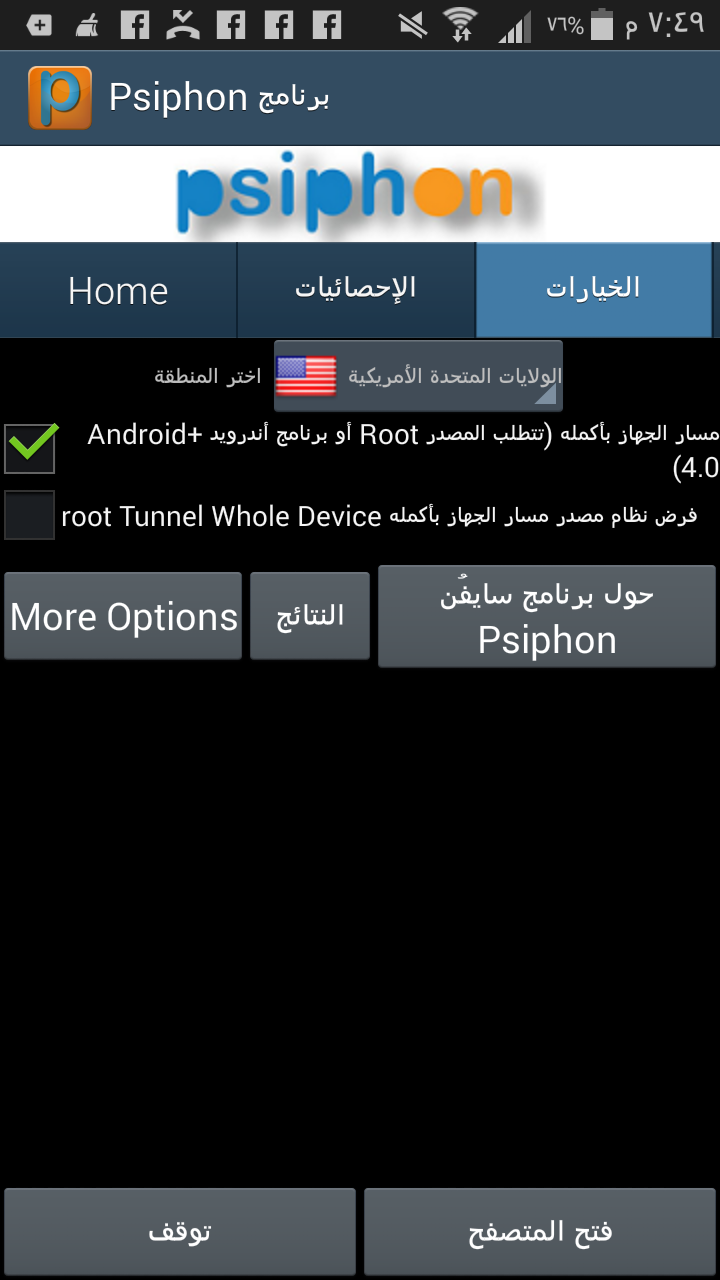Screen dimensions: 720x1280
Task: Tap فتح المتصفح to open browser
Action: click(540, 1231)
